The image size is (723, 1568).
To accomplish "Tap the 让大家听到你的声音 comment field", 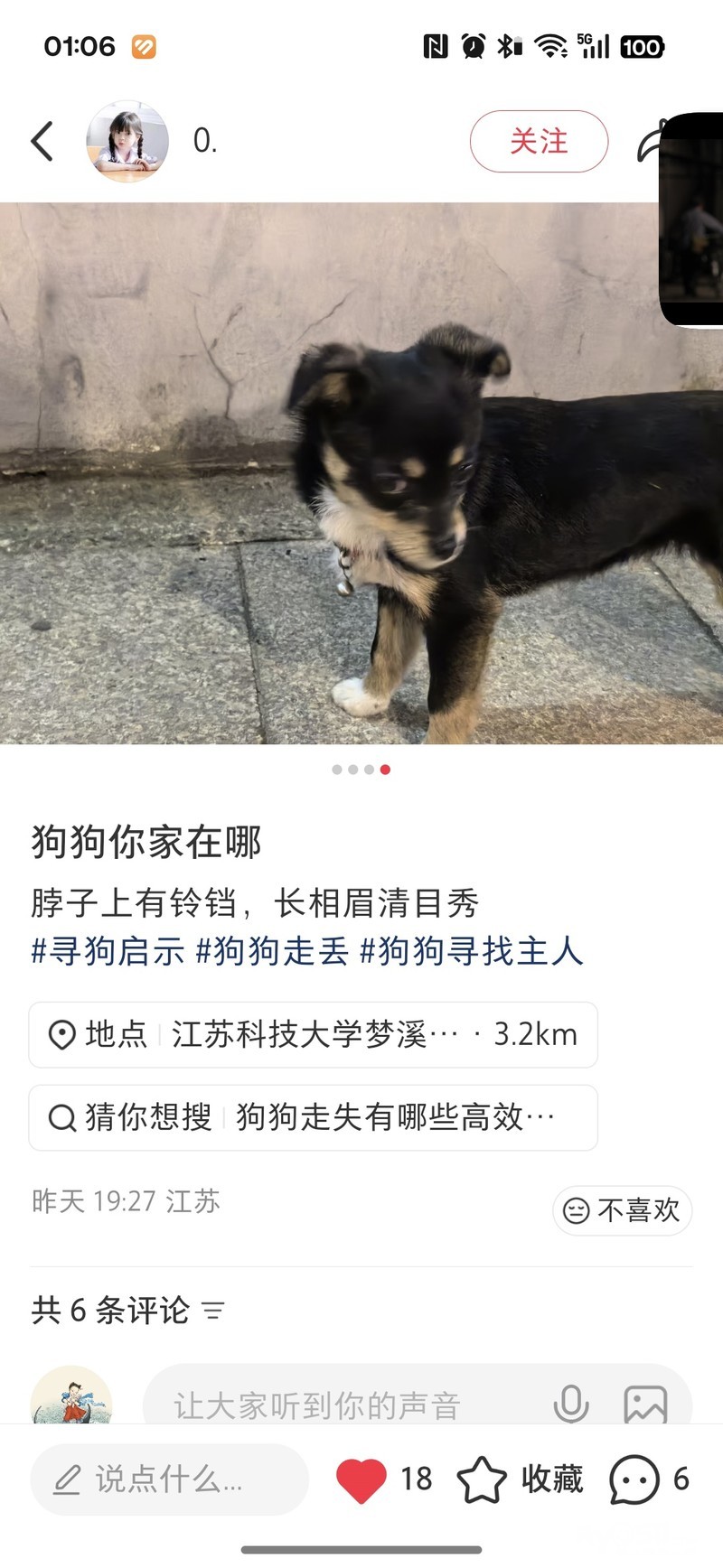I will [343, 1405].
